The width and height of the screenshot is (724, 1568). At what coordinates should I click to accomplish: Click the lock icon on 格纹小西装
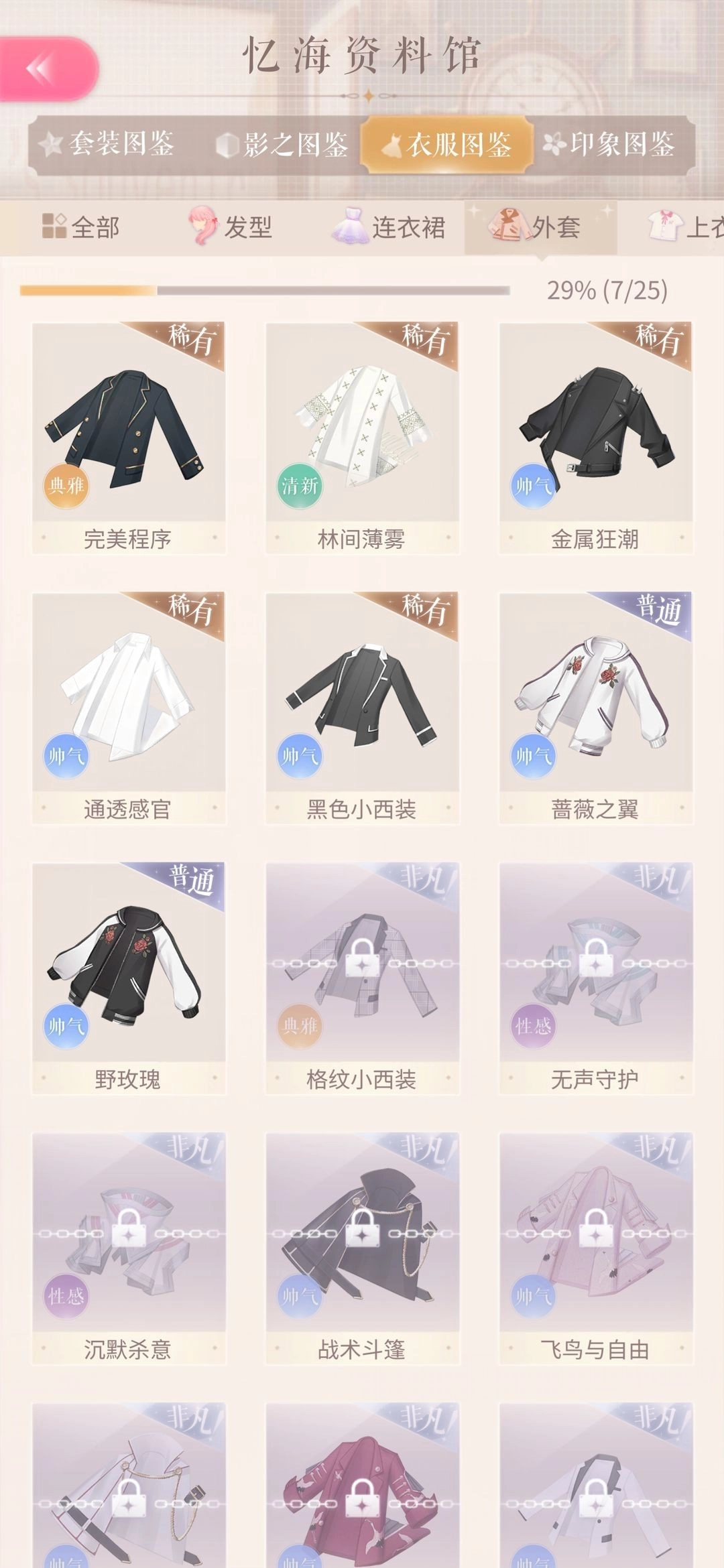[363, 965]
